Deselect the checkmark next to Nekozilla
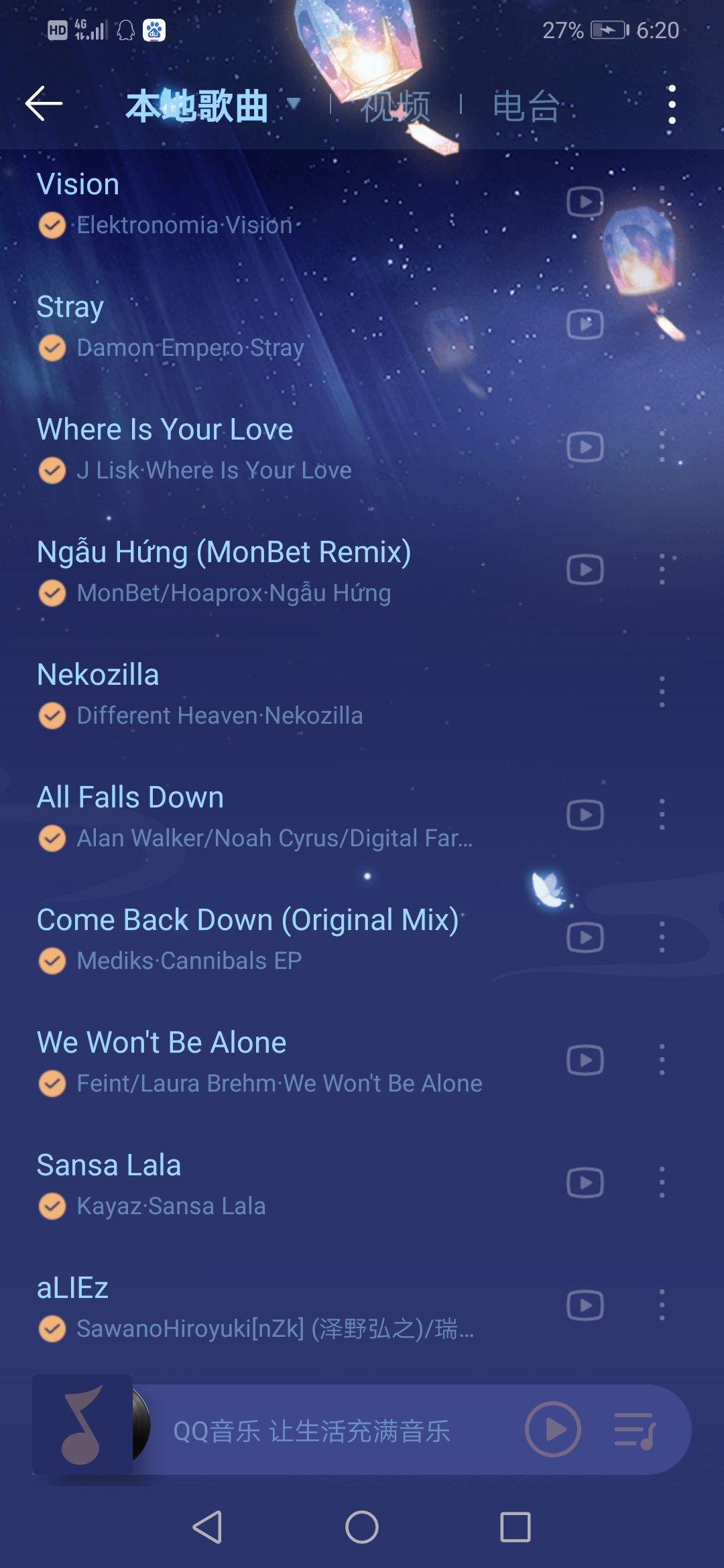Viewport: 724px width, 1568px height. (52, 715)
